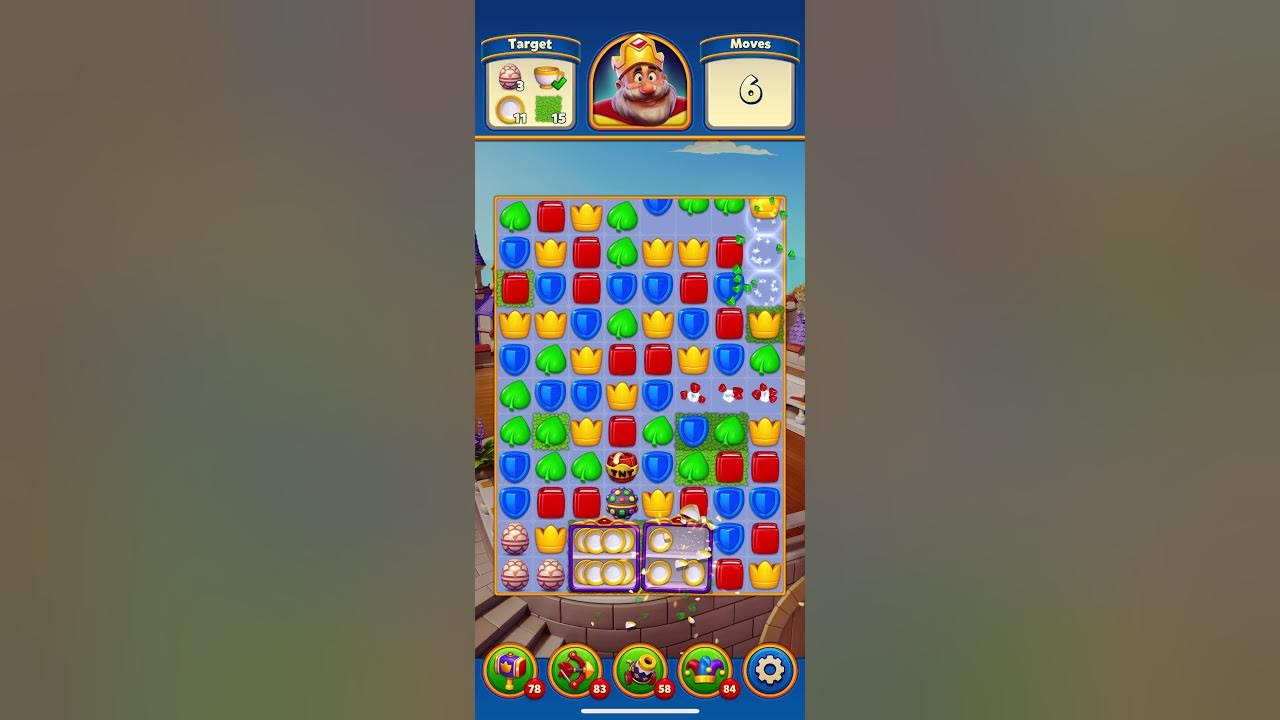Activate the cannon booster showing 58
This screenshot has width=1280, height=720.
point(640,670)
